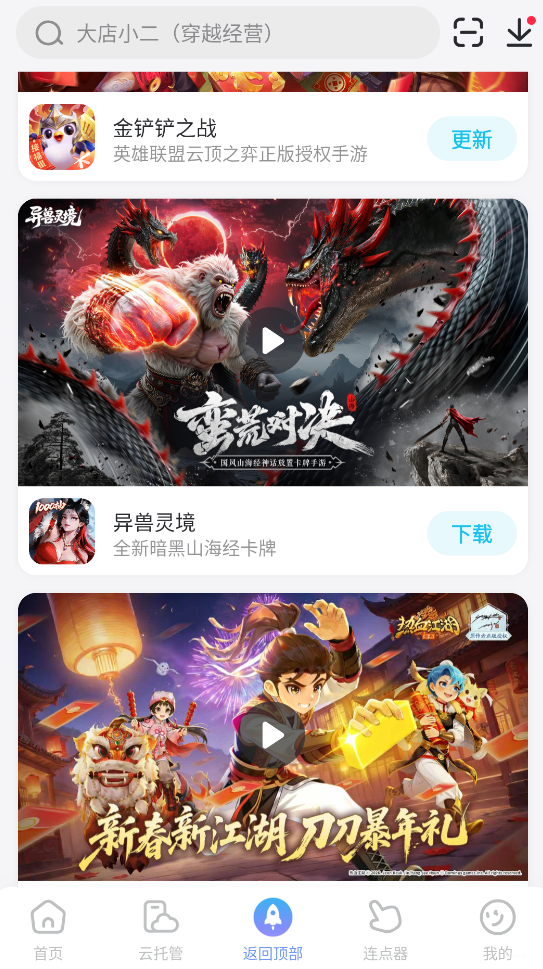
Task: Open the 异兽灵境 game details row
Action: click(272, 531)
